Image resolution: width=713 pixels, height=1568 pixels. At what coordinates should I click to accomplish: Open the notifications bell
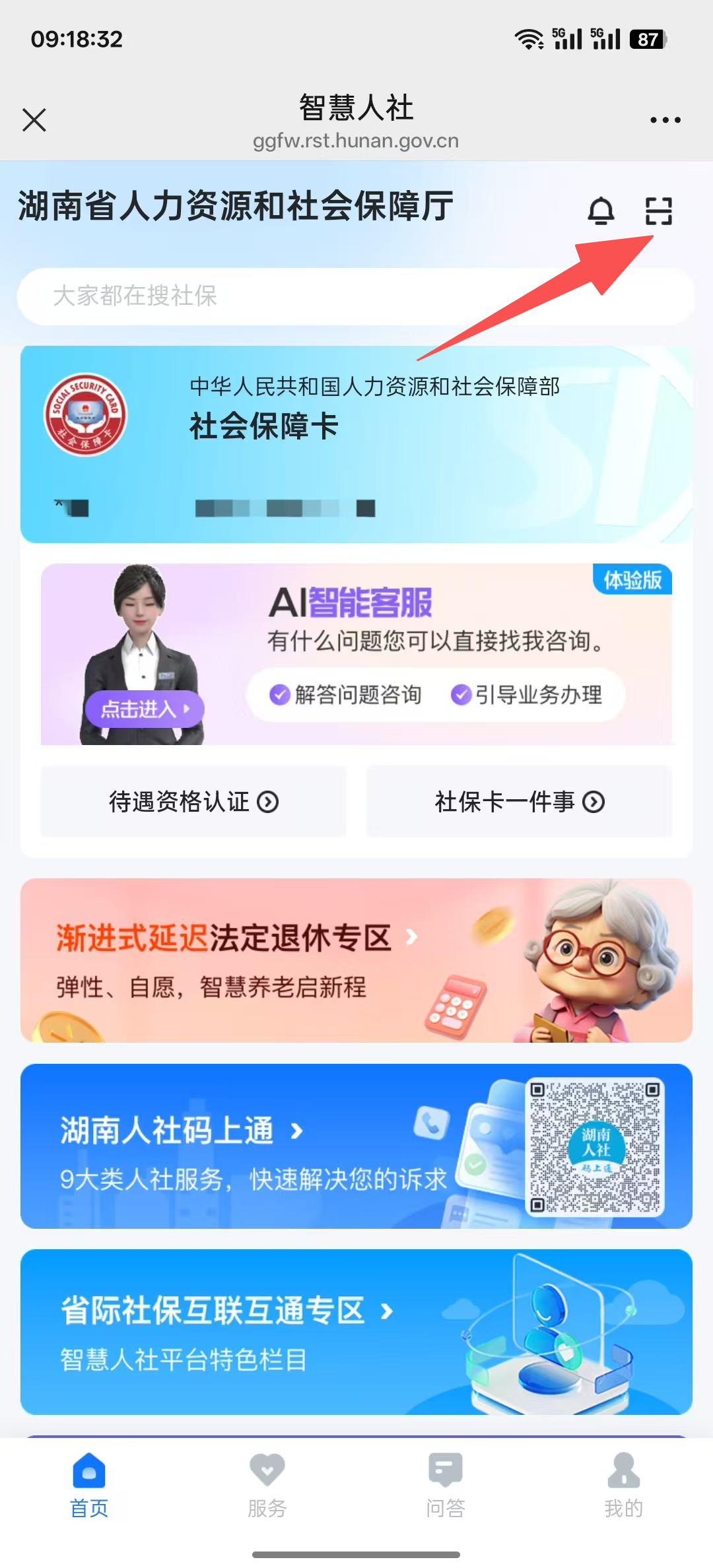pyautogui.click(x=601, y=211)
